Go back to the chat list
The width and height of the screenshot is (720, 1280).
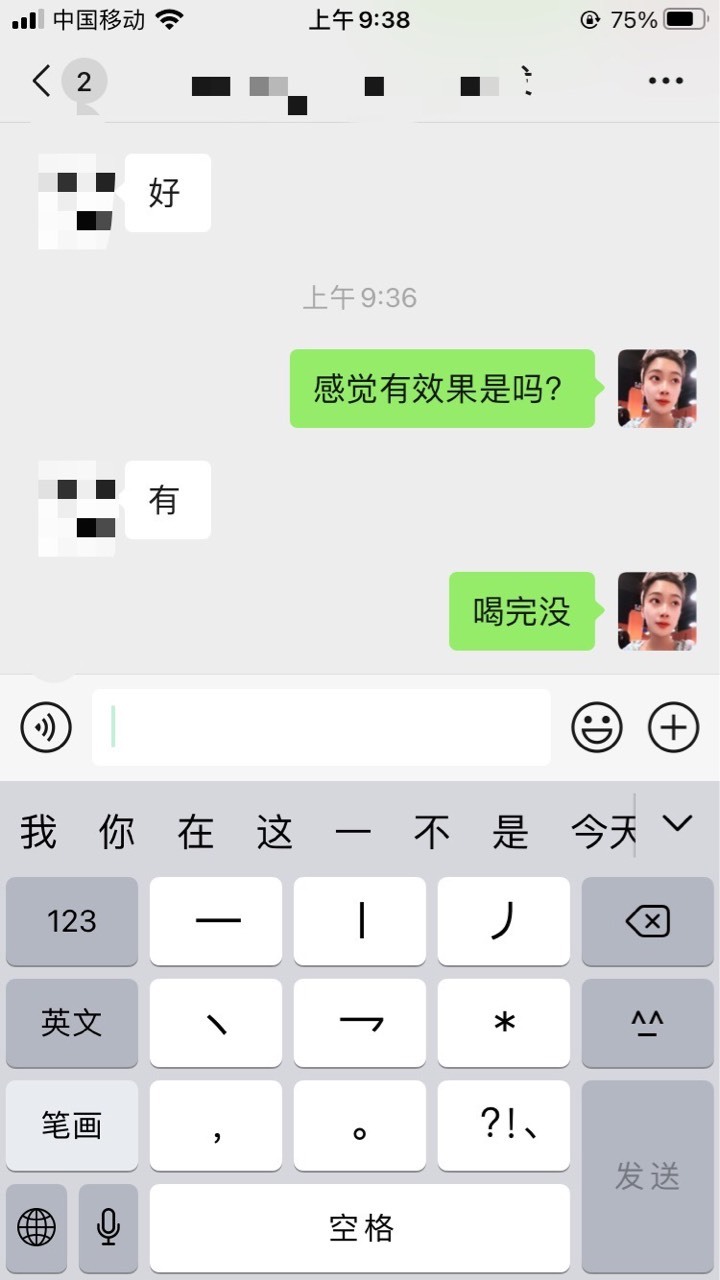click(42, 81)
